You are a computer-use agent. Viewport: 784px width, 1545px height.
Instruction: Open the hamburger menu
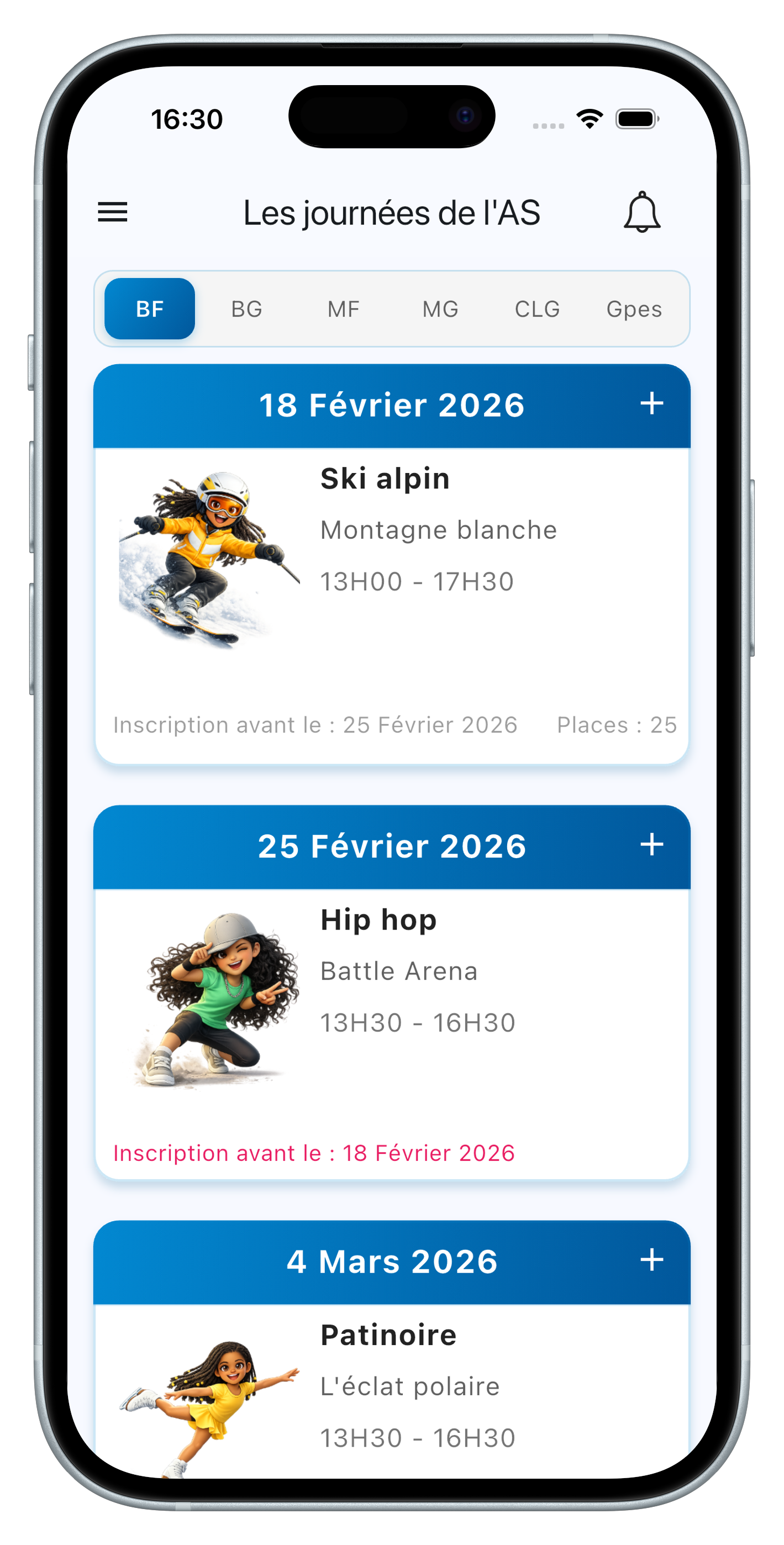click(x=112, y=212)
